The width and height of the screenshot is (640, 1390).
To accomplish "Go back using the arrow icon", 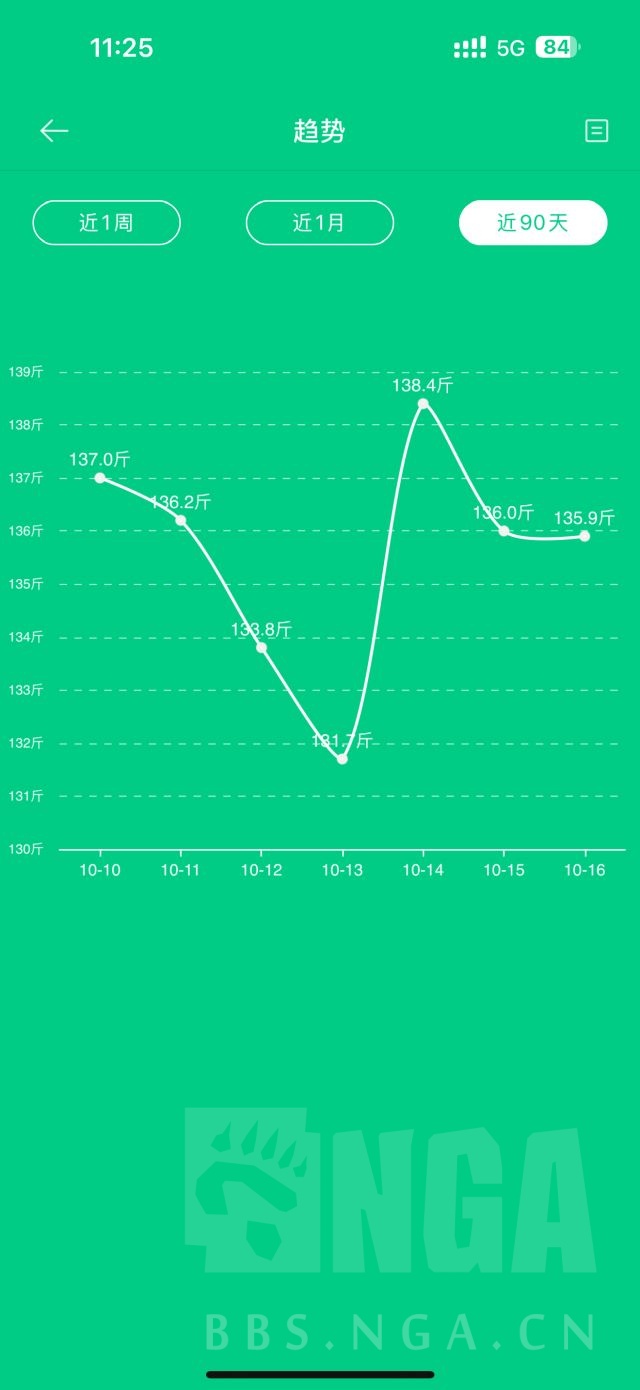I will pyautogui.click(x=54, y=131).
